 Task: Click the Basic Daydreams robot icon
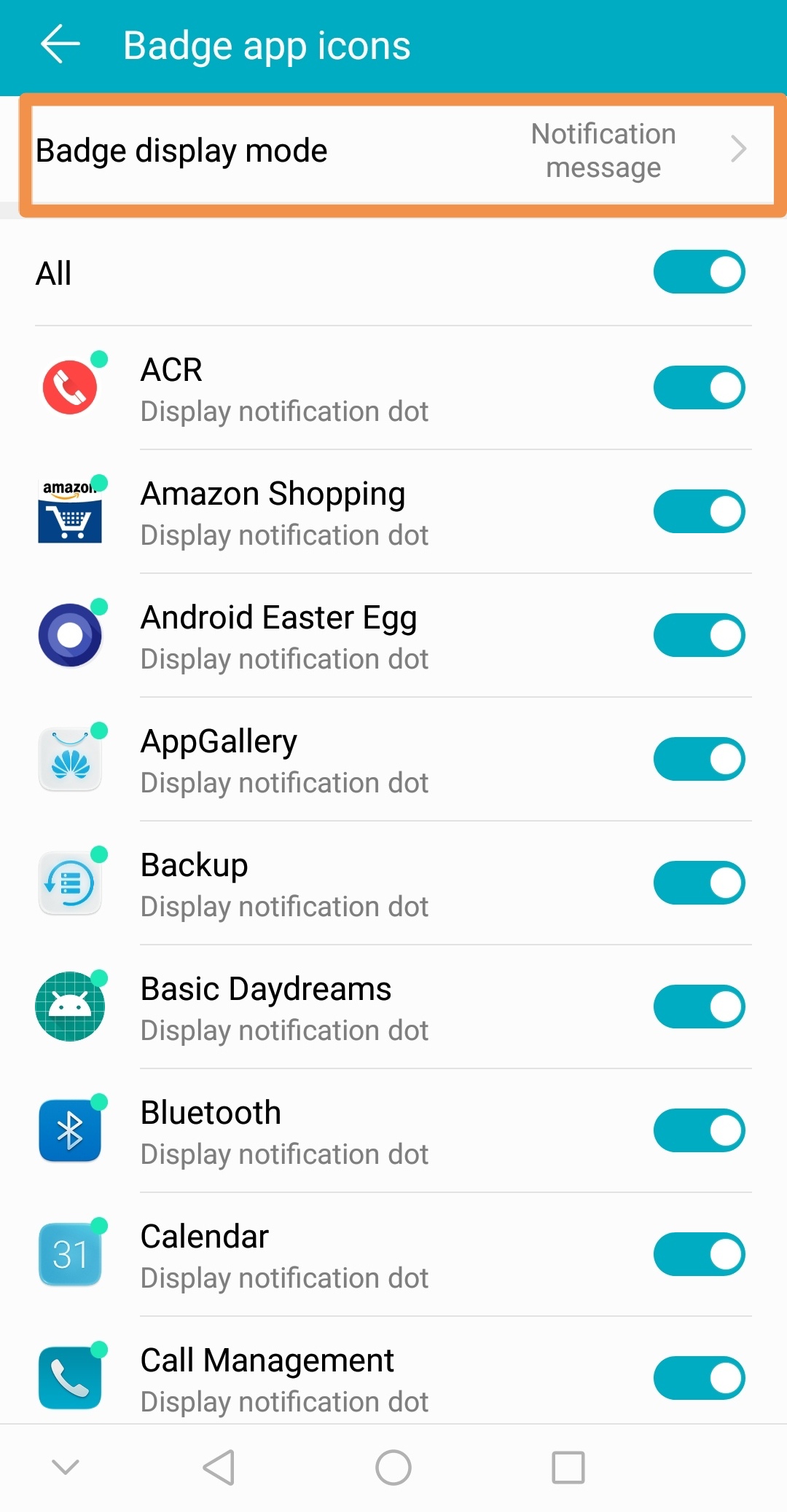(70, 1006)
